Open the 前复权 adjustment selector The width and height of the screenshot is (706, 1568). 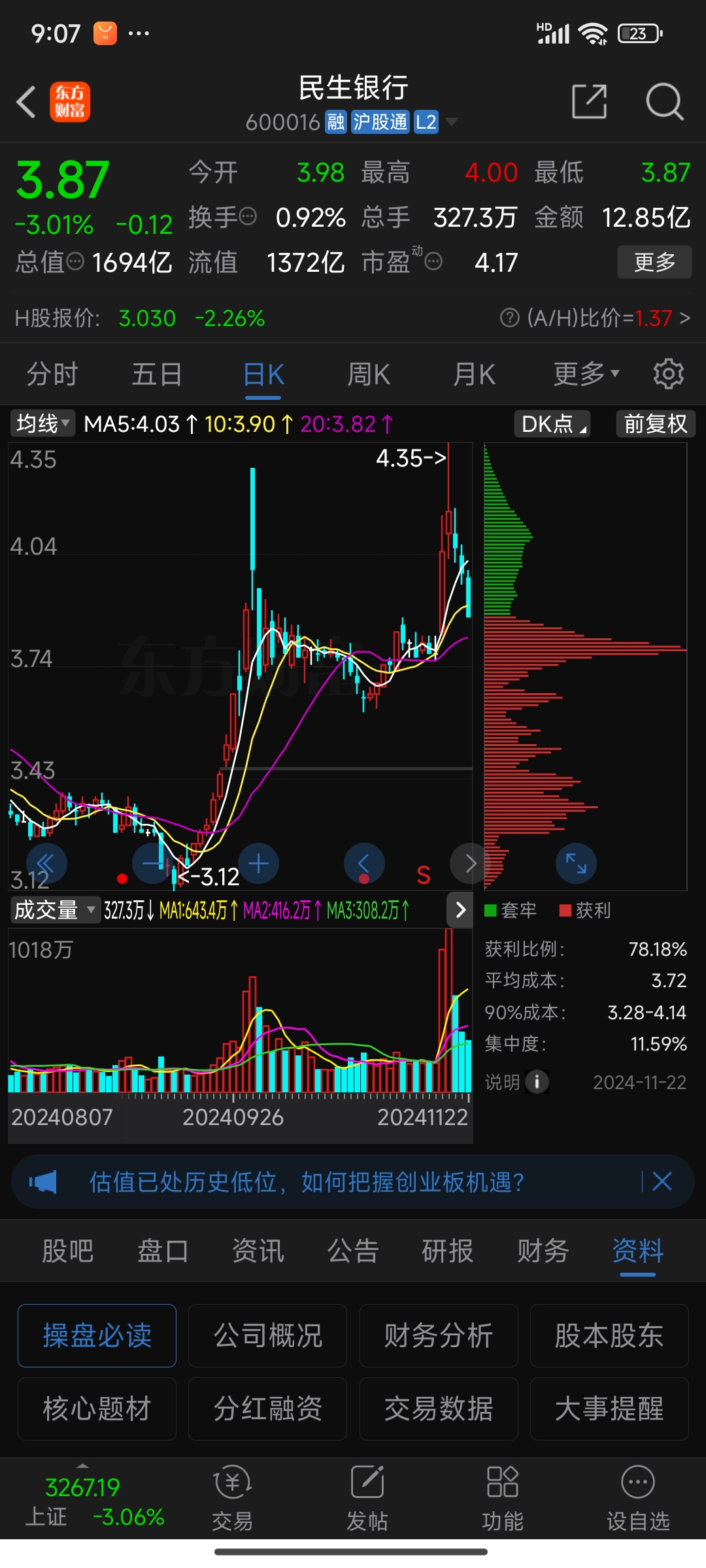[x=656, y=423]
